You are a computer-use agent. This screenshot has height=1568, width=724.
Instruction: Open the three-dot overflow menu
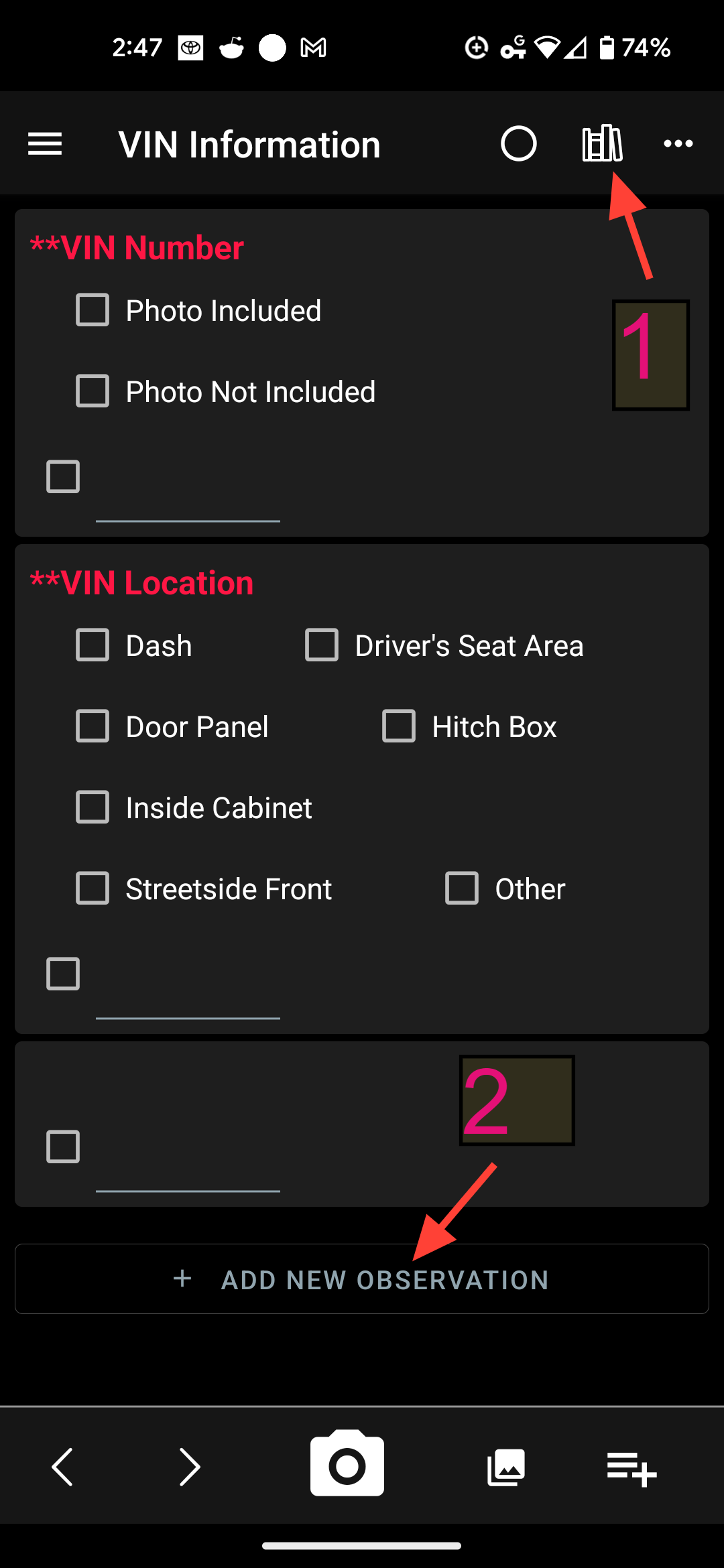(x=678, y=144)
